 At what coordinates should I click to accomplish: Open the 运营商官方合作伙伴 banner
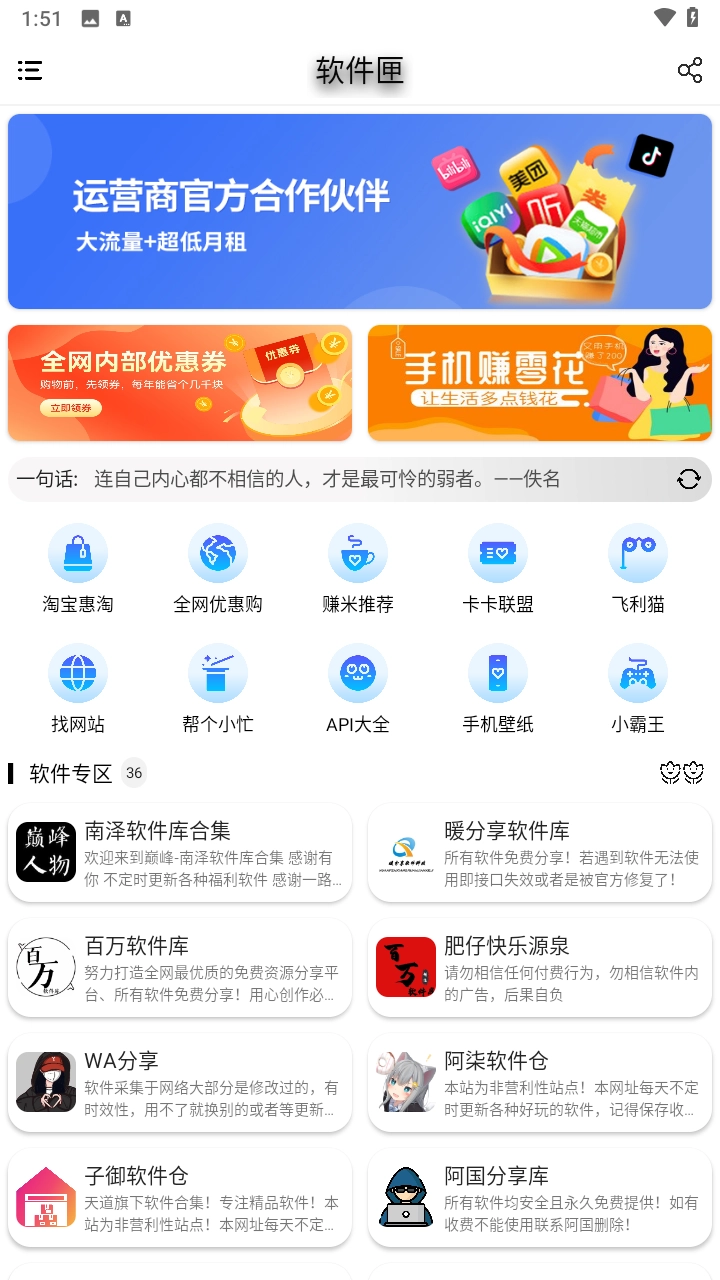point(360,211)
